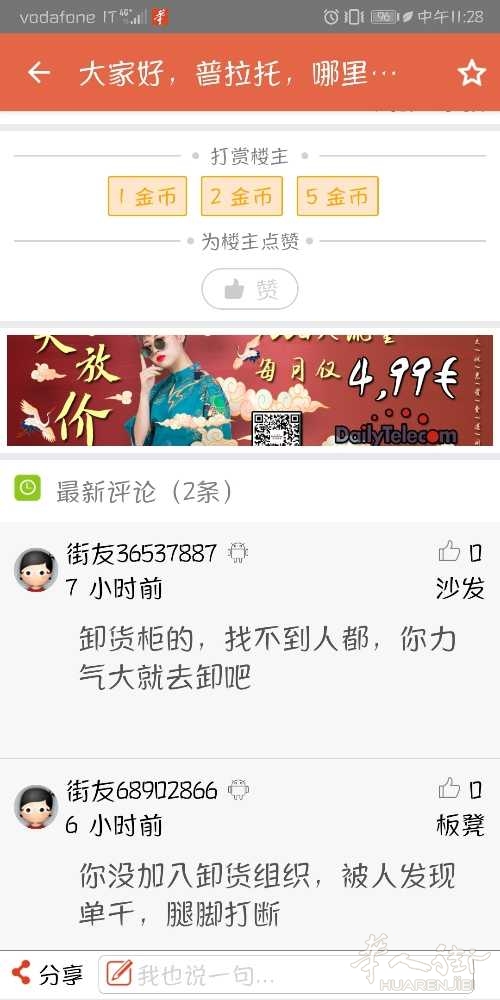Reward the poster with 2 金币
The width and height of the screenshot is (500, 1000).
pos(242,196)
